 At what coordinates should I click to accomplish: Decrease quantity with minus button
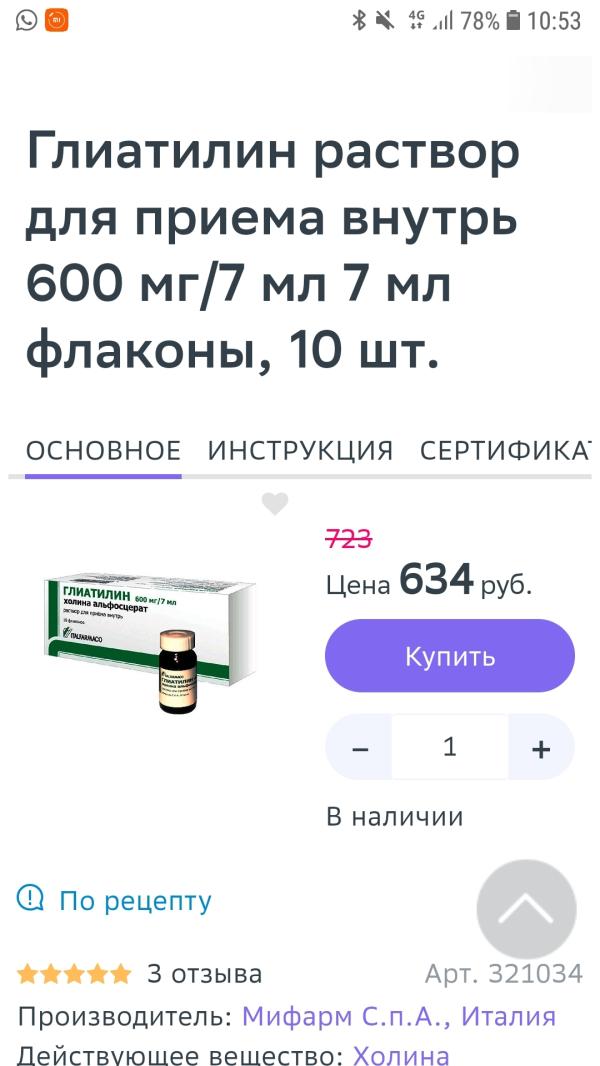click(360, 748)
